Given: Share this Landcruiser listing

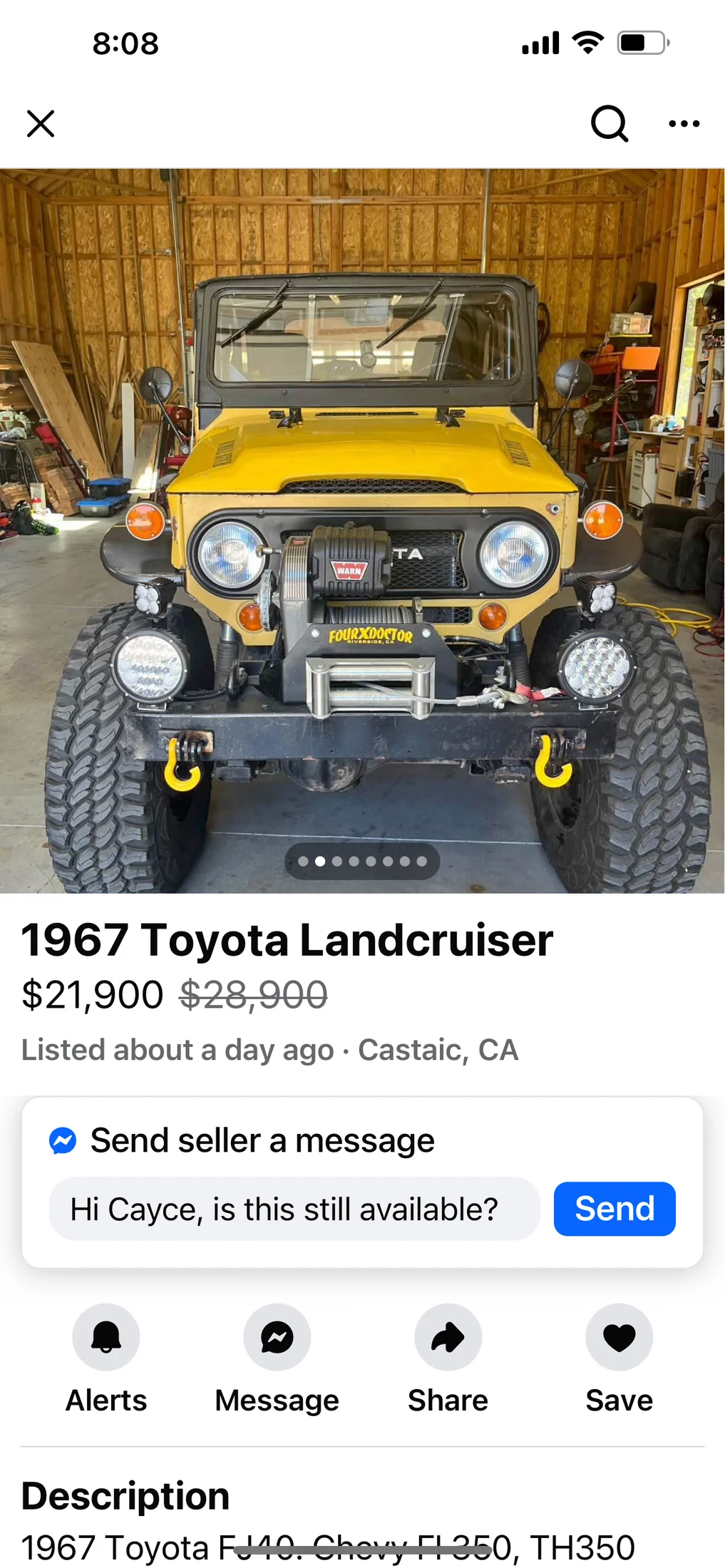Looking at the screenshot, I should 448,1338.
